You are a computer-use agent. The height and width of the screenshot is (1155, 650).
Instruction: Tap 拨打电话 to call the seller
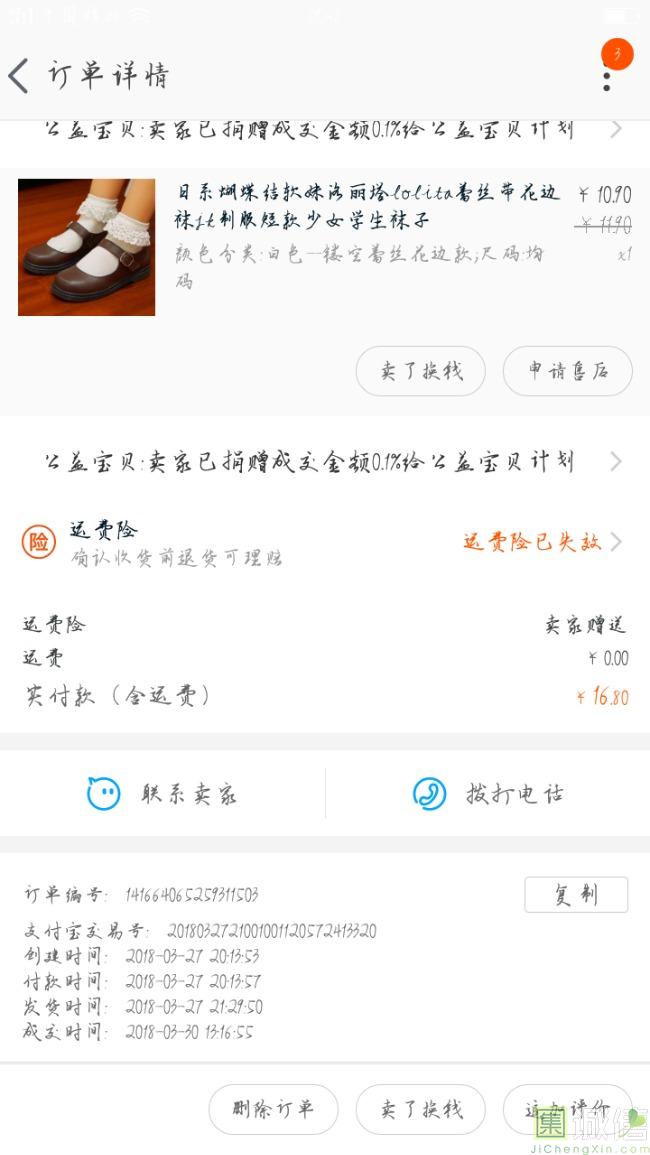pos(488,794)
